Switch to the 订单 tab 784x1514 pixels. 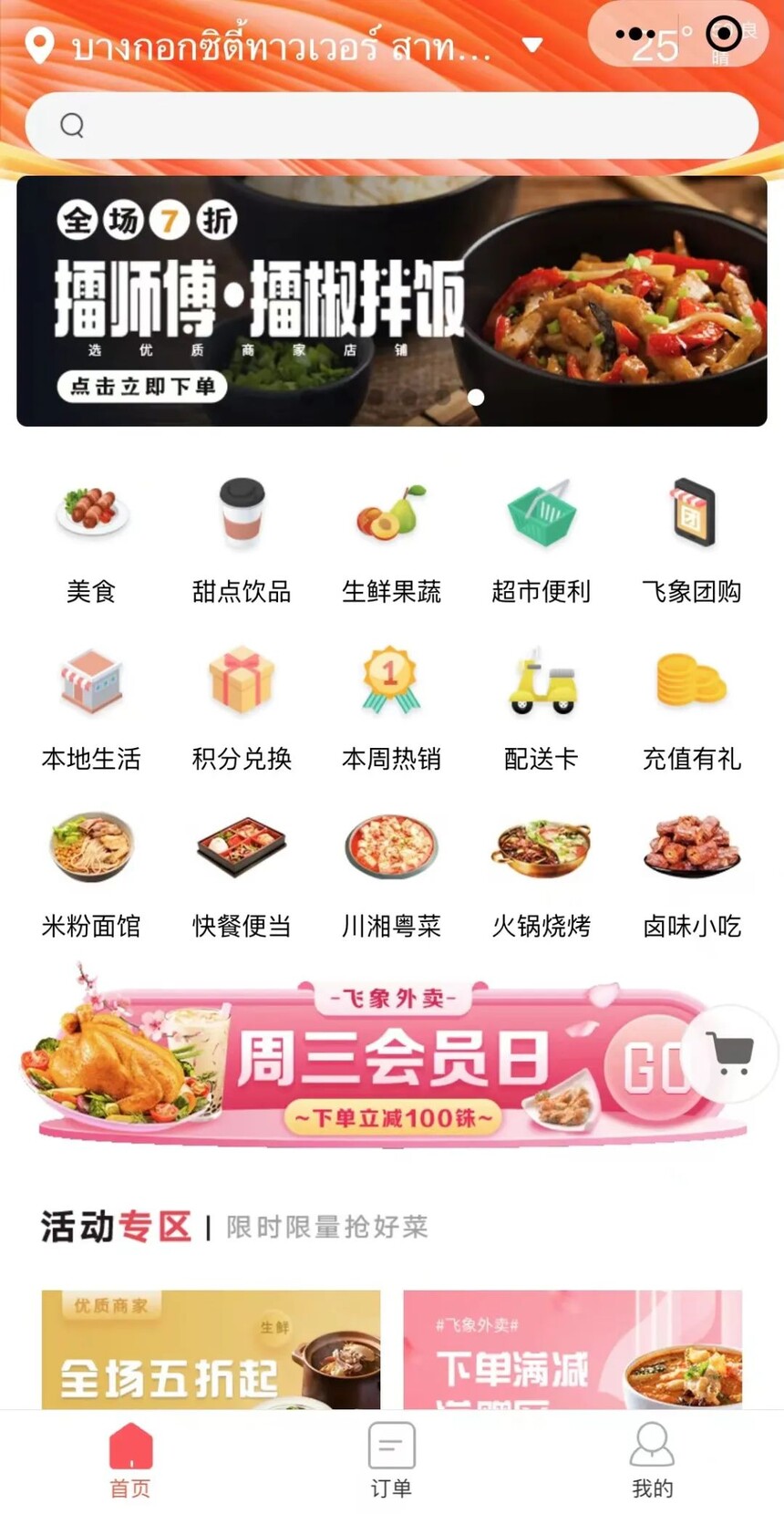[x=391, y=1459]
